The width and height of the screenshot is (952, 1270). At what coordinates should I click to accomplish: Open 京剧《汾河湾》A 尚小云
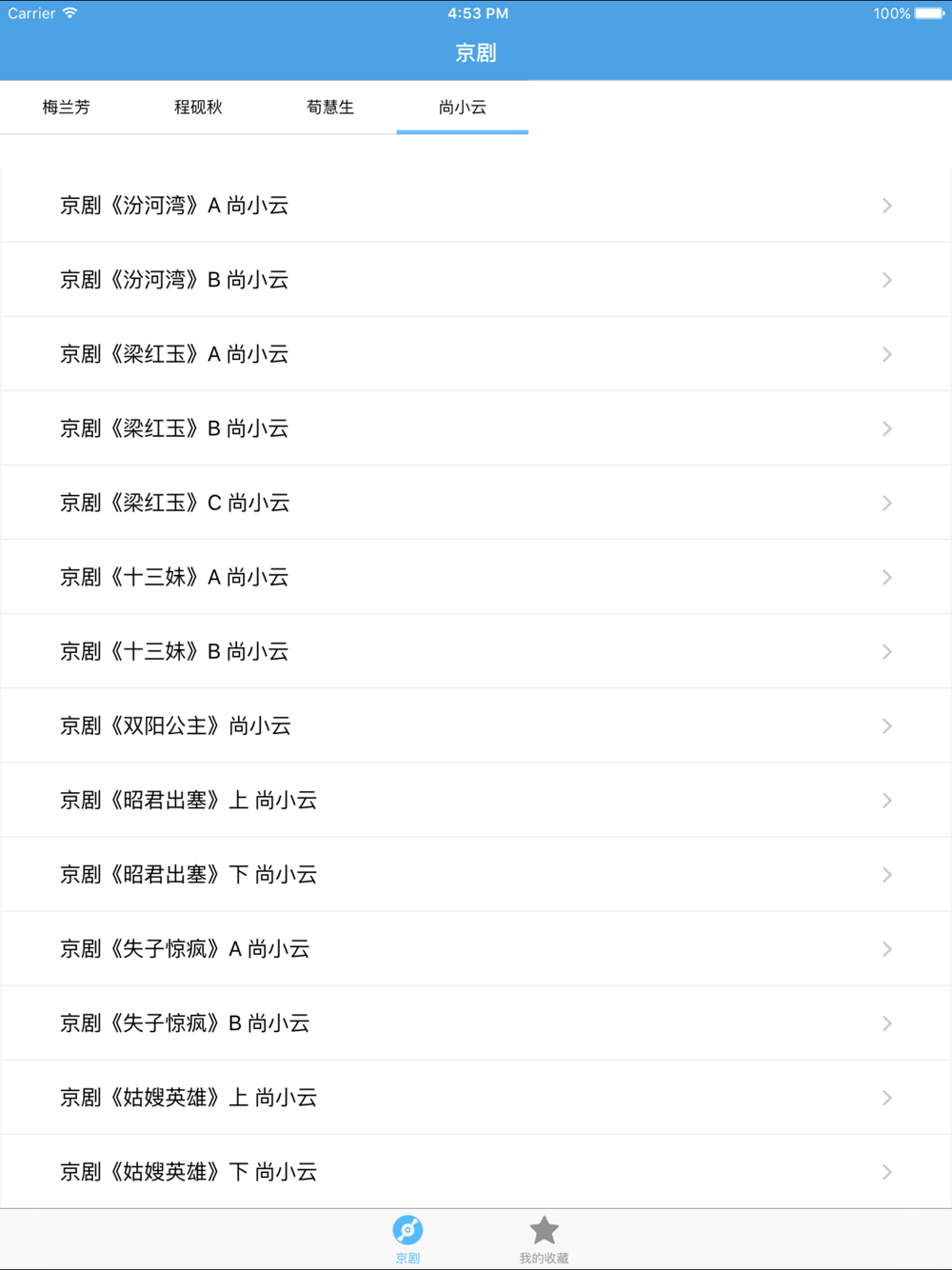[476, 206]
